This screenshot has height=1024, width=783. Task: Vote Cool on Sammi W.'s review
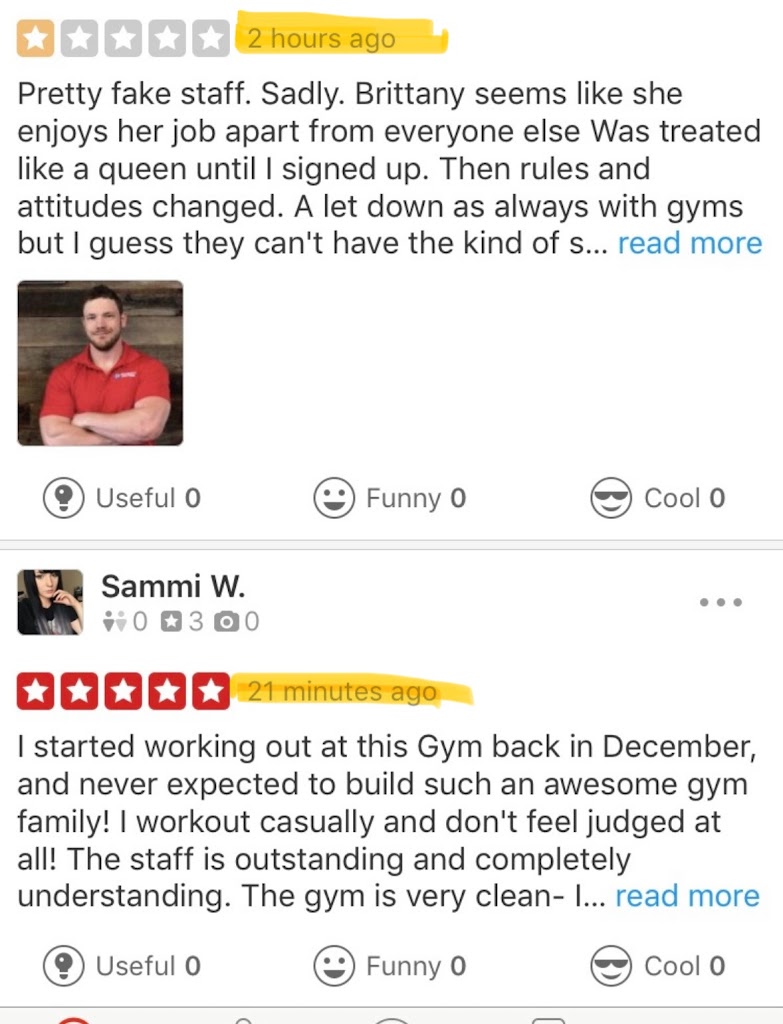658,966
